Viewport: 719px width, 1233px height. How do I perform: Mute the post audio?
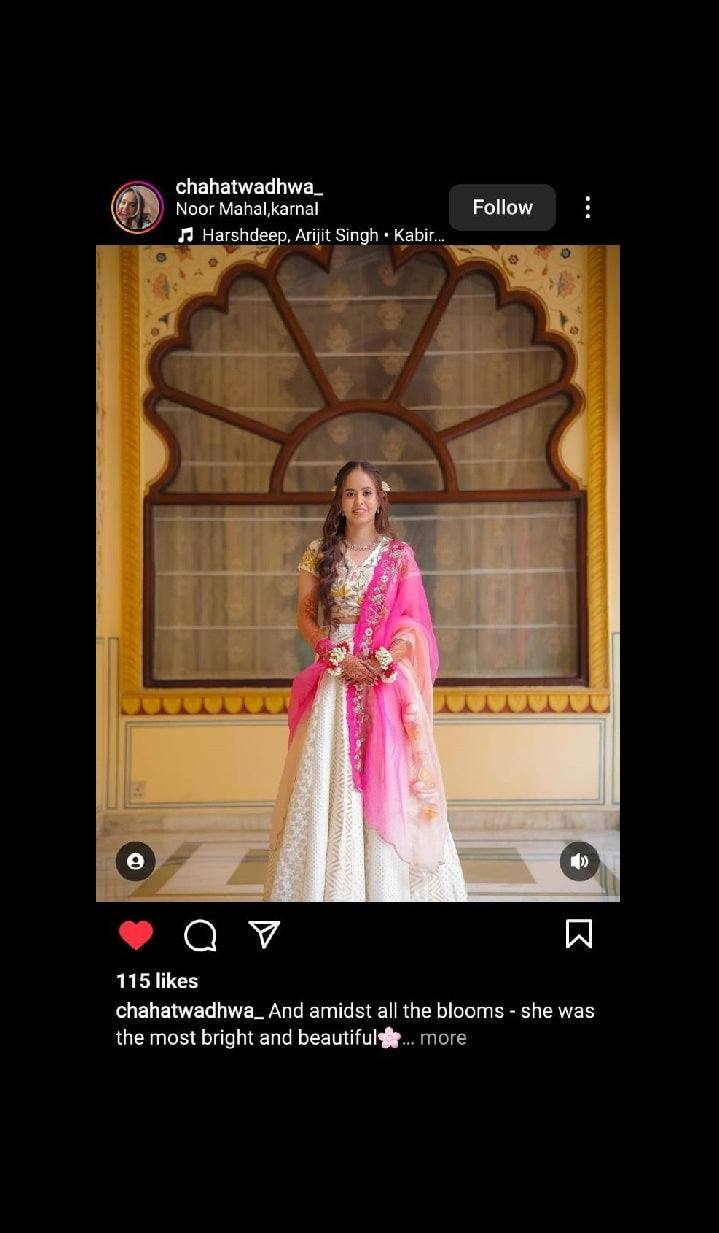click(x=579, y=861)
